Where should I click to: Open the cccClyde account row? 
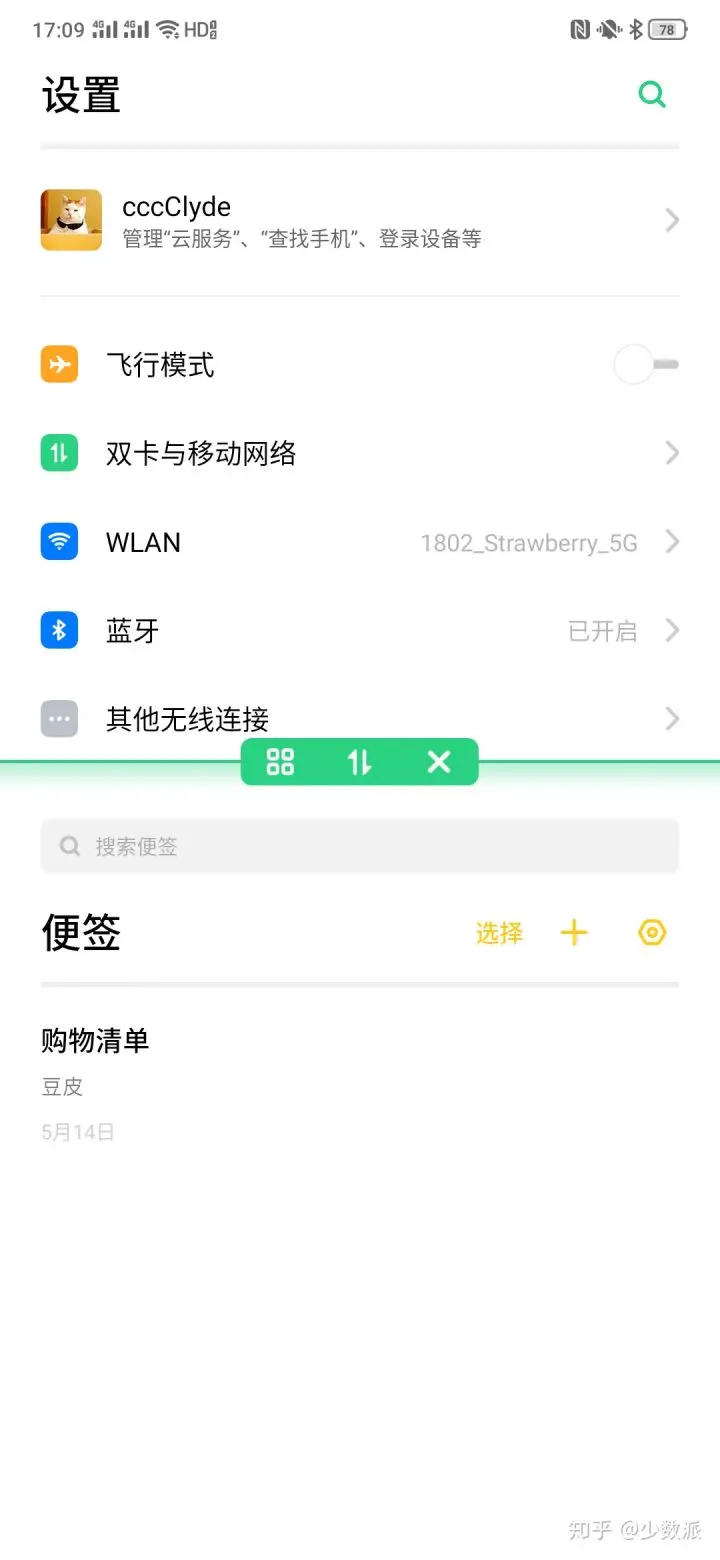pyautogui.click(x=360, y=221)
